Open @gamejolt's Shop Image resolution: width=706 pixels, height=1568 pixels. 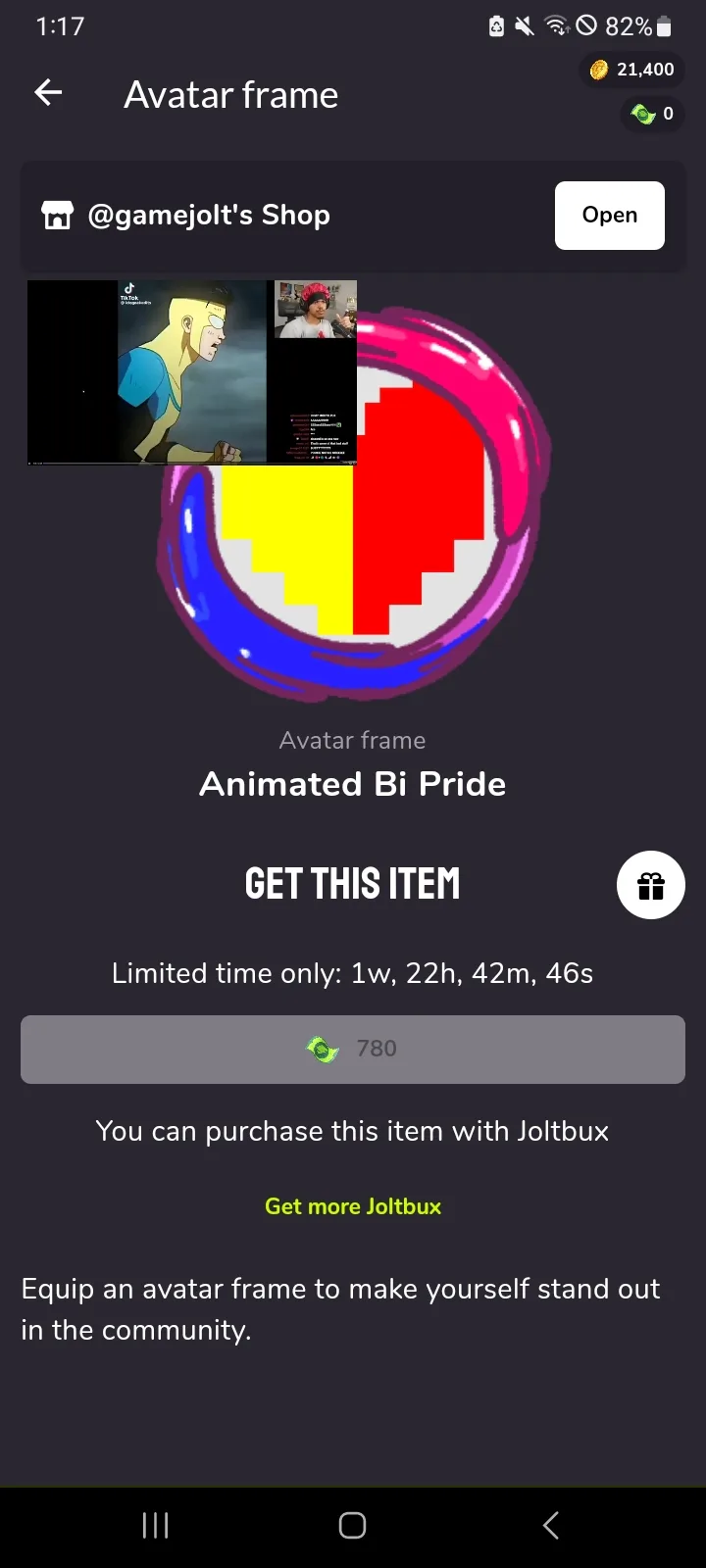609,216
